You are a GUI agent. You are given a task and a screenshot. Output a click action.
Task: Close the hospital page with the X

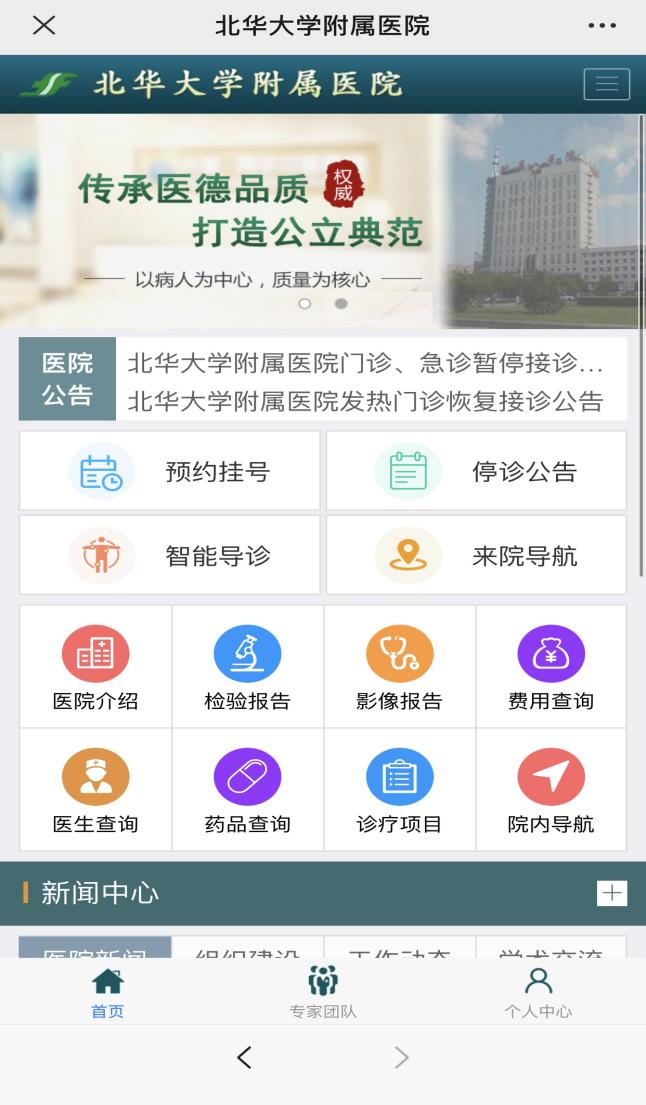[44, 26]
